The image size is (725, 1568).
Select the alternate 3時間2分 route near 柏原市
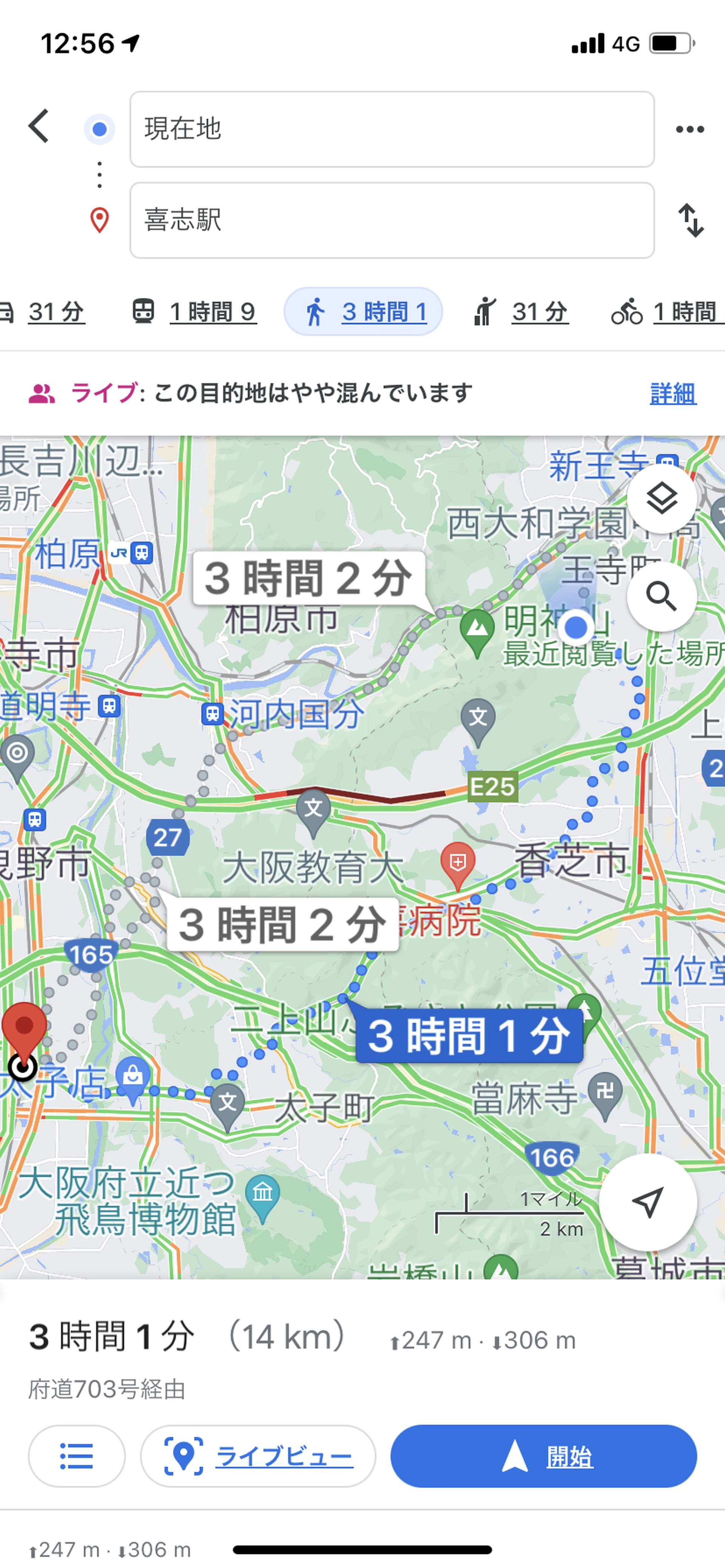click(308, 578)
